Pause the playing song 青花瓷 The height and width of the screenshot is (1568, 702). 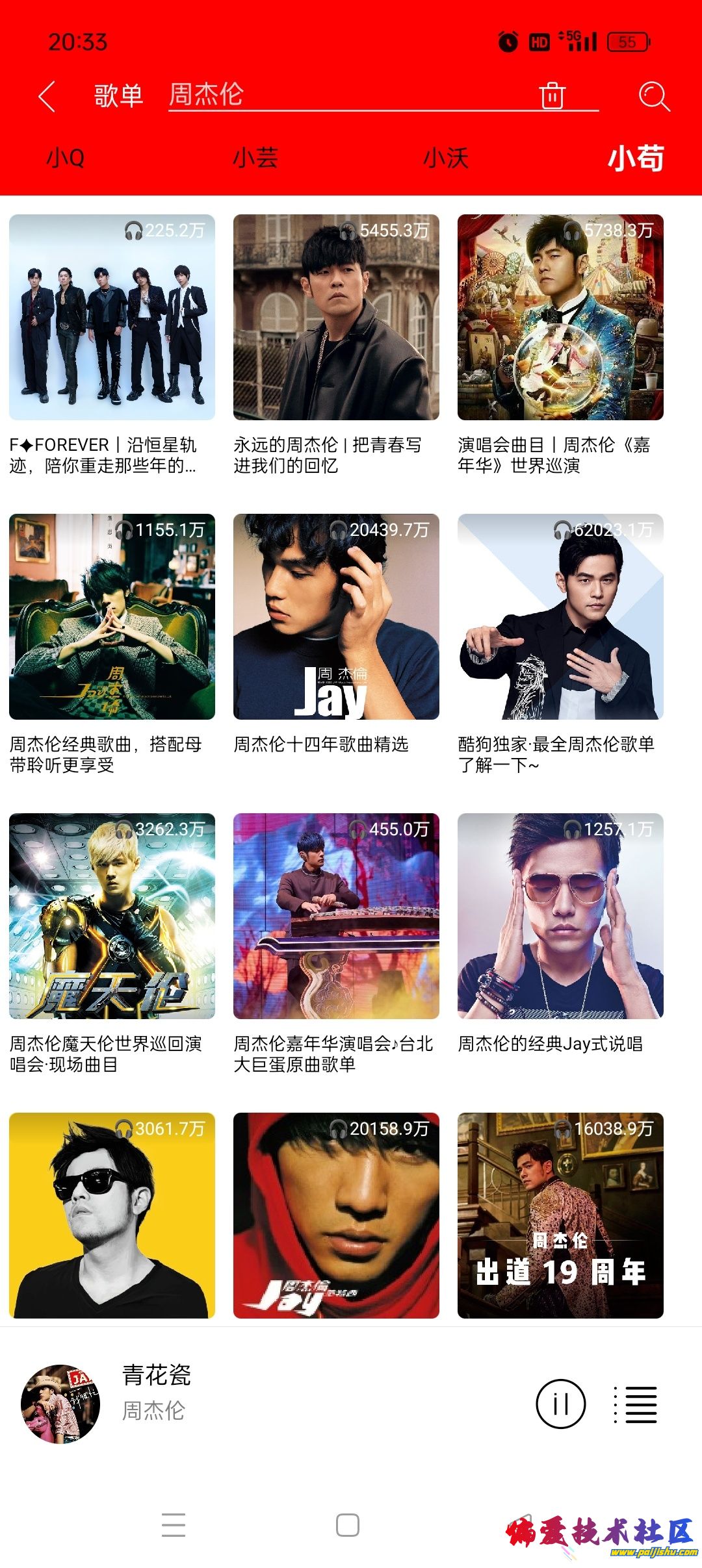point(560,1404)
